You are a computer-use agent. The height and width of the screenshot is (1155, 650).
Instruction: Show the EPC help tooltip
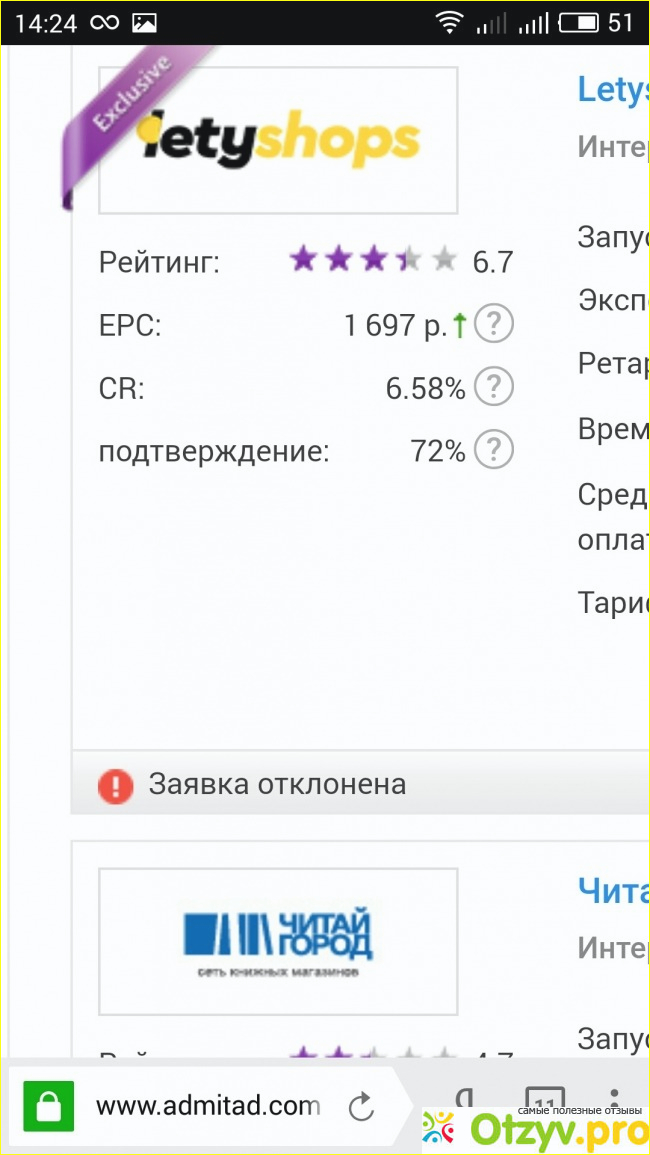pos(493,324)
